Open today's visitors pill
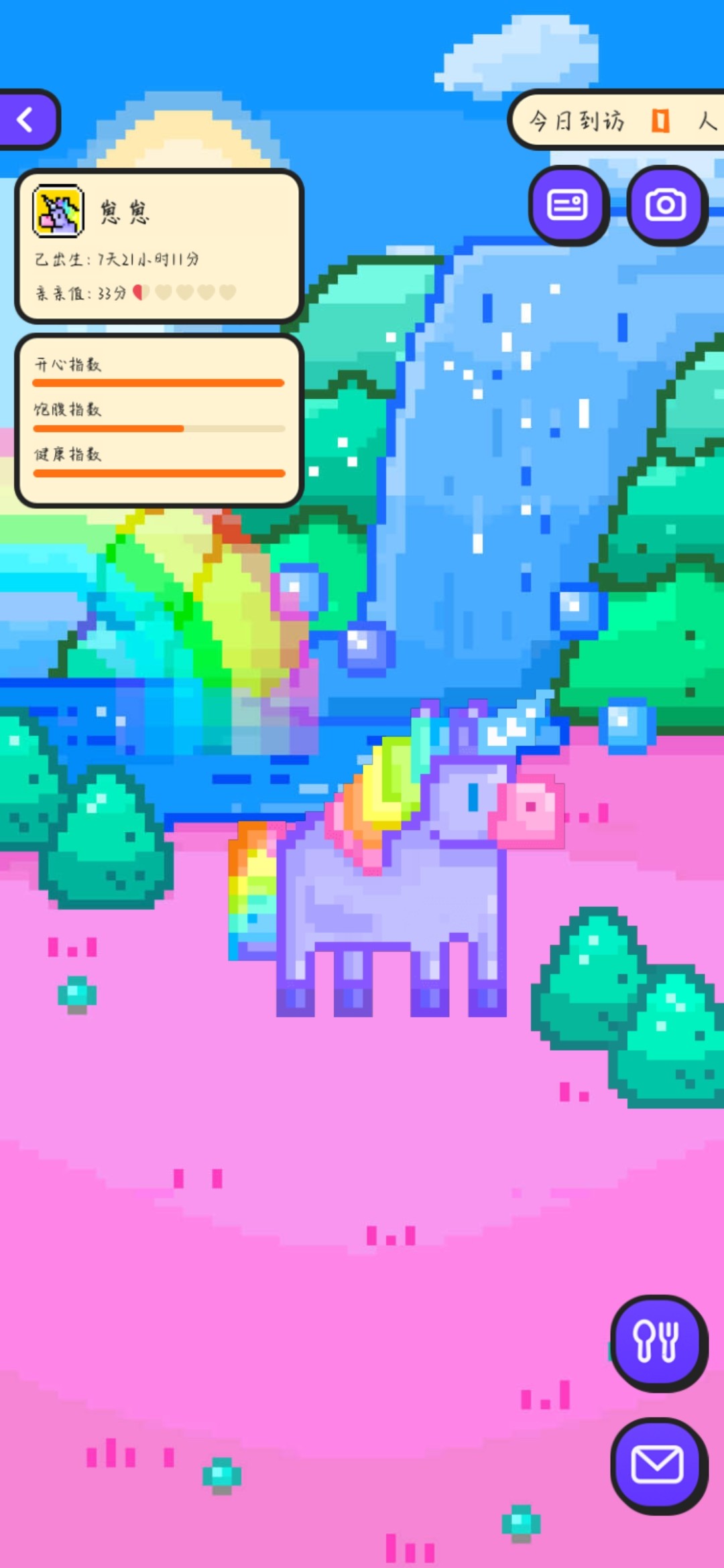Viewport: 724px width, 1568px height. (x=615, y=121)
